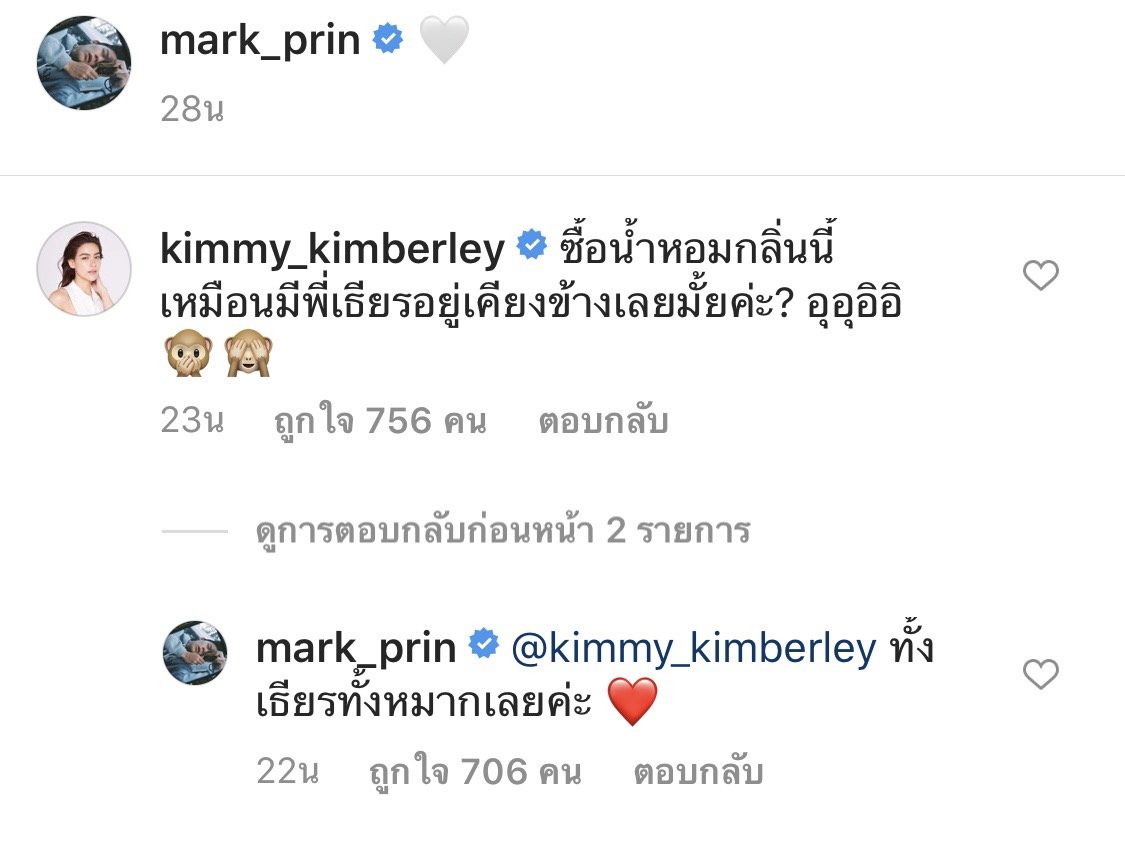Like kimmy_kimberley's comment with the heart icon
This screenshot has width=1125, height=860.
tap(1041, 275)
